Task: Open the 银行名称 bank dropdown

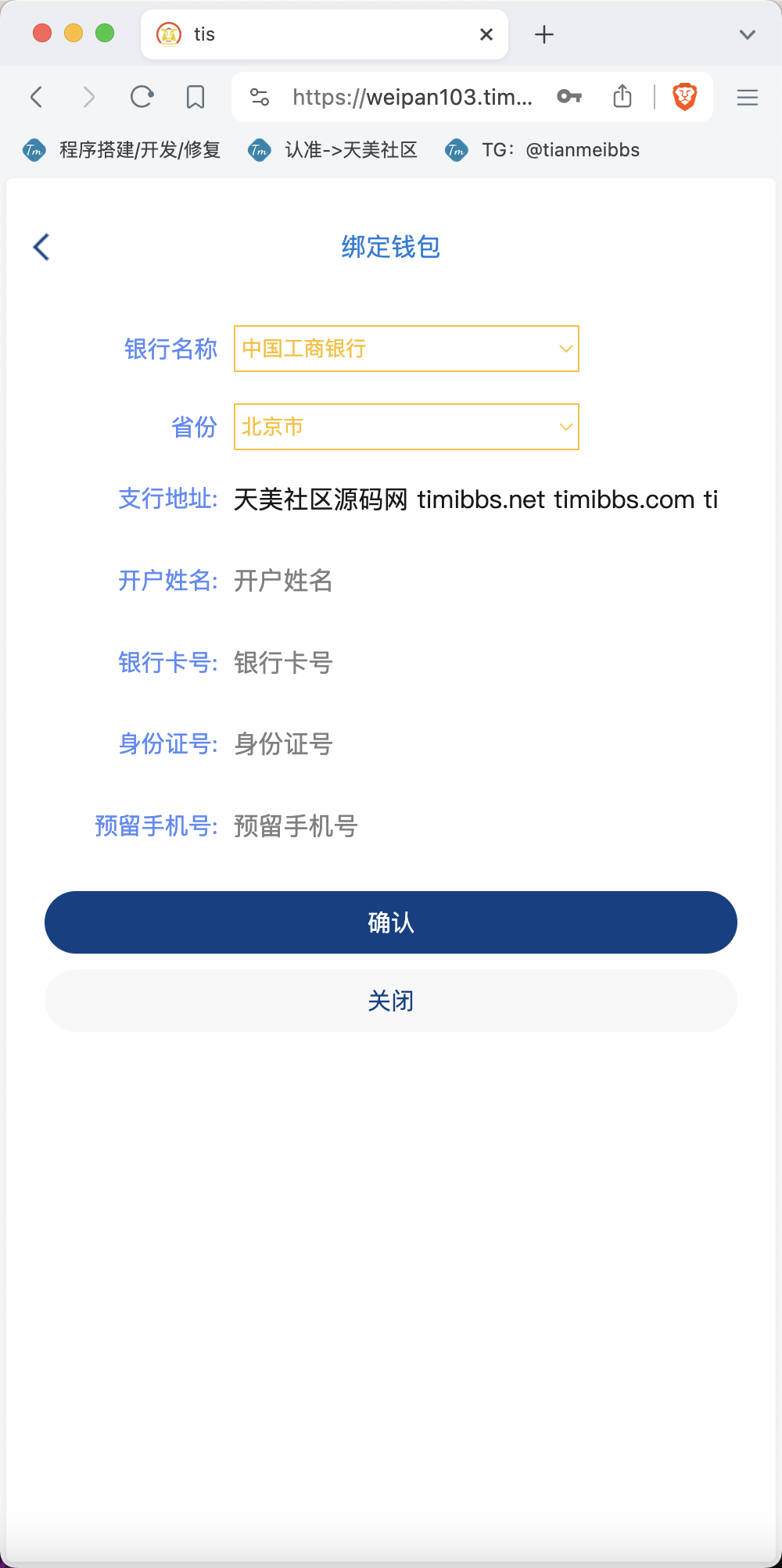Action: click(x=407, y=349)
